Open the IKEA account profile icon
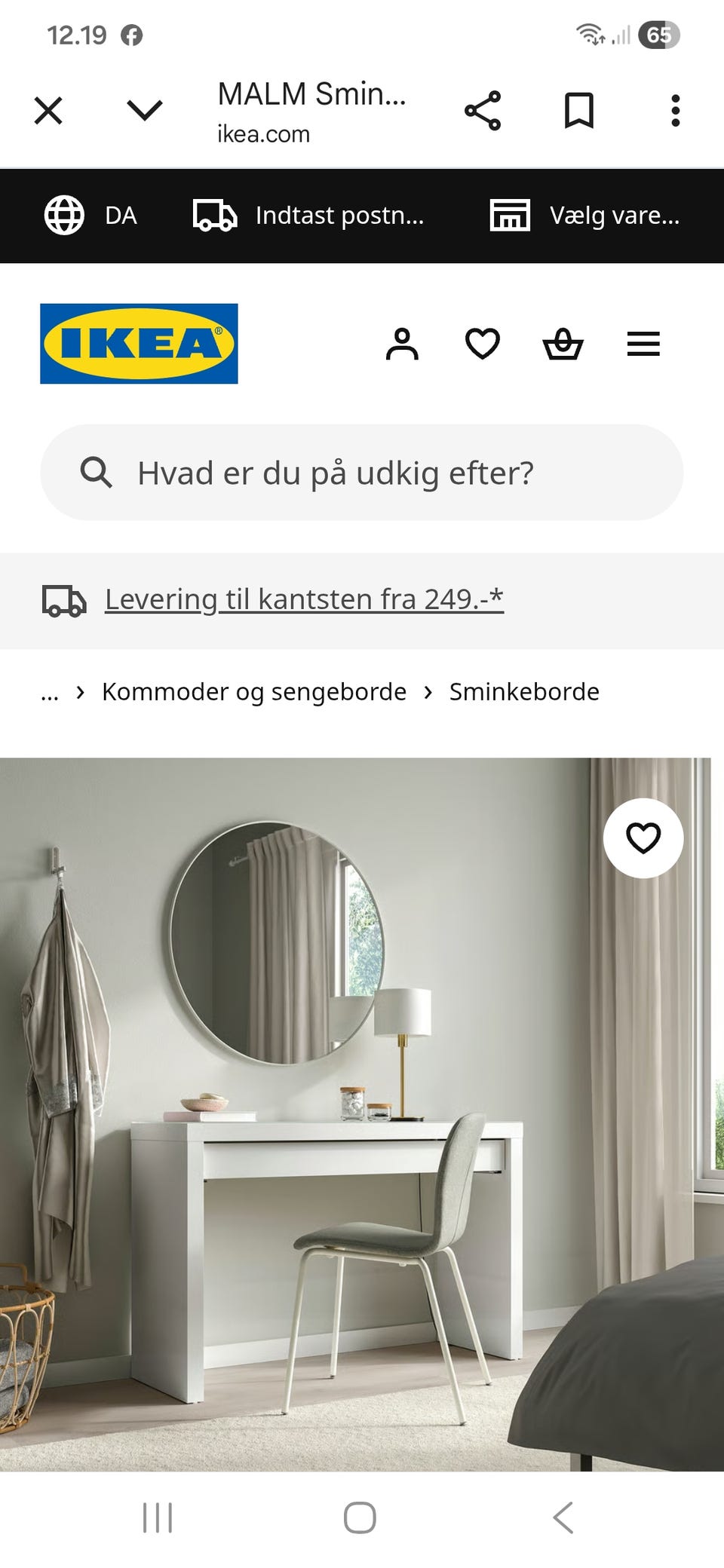Viewport: 724px width, 1568px height. point(403,344)
